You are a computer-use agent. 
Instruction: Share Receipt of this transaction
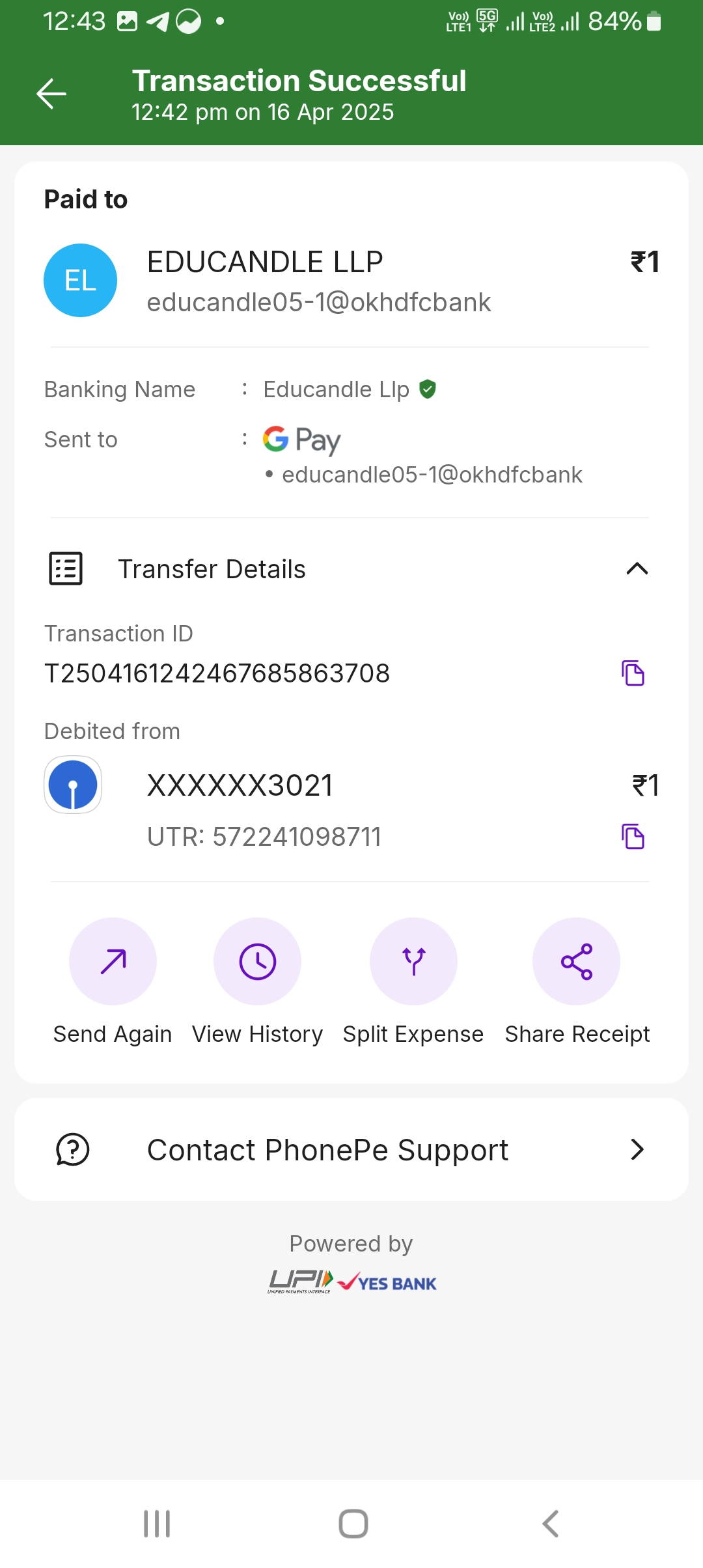tap(577, 962)
